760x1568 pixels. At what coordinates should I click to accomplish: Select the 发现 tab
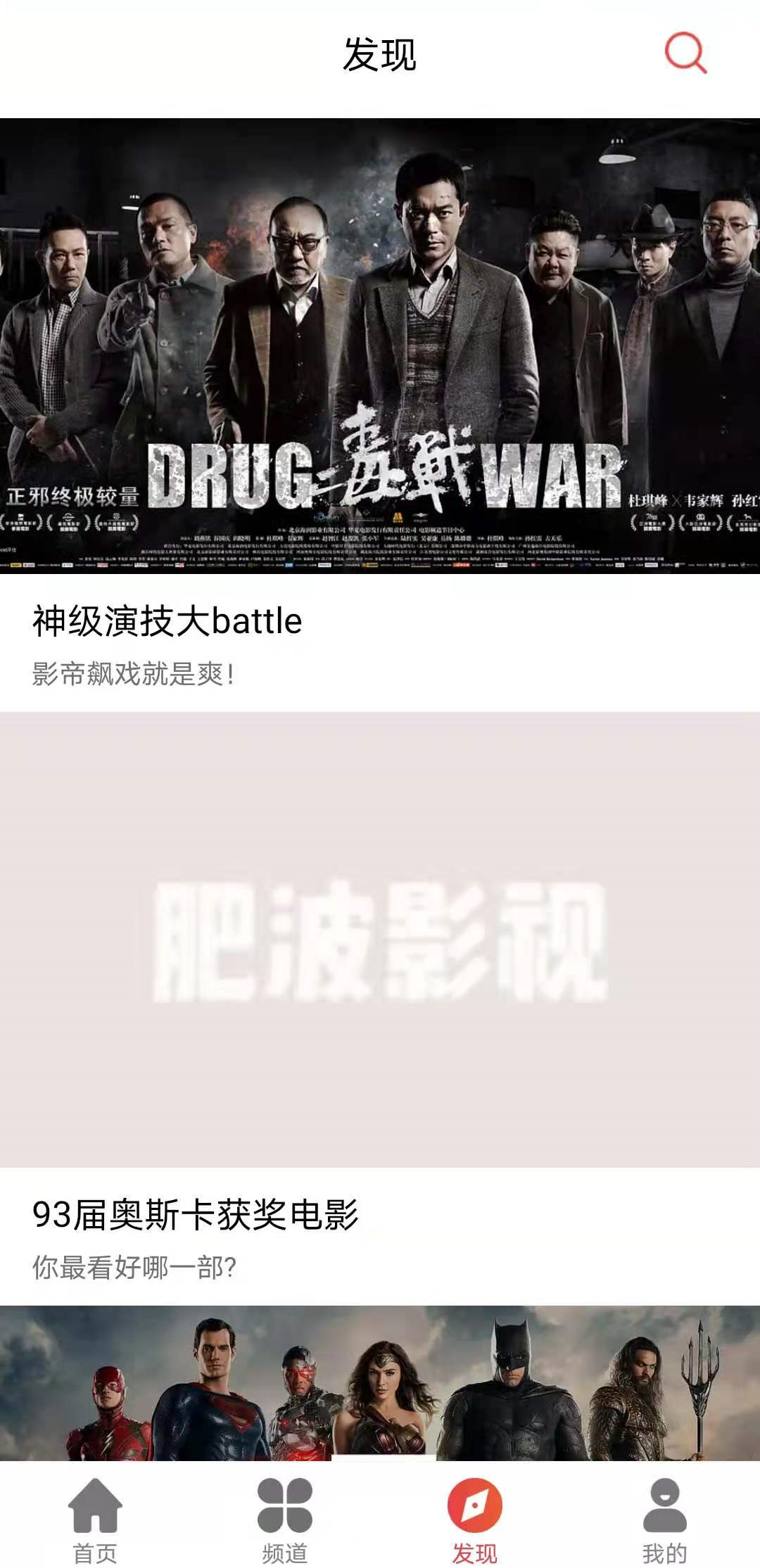(x=475, y=1519)
